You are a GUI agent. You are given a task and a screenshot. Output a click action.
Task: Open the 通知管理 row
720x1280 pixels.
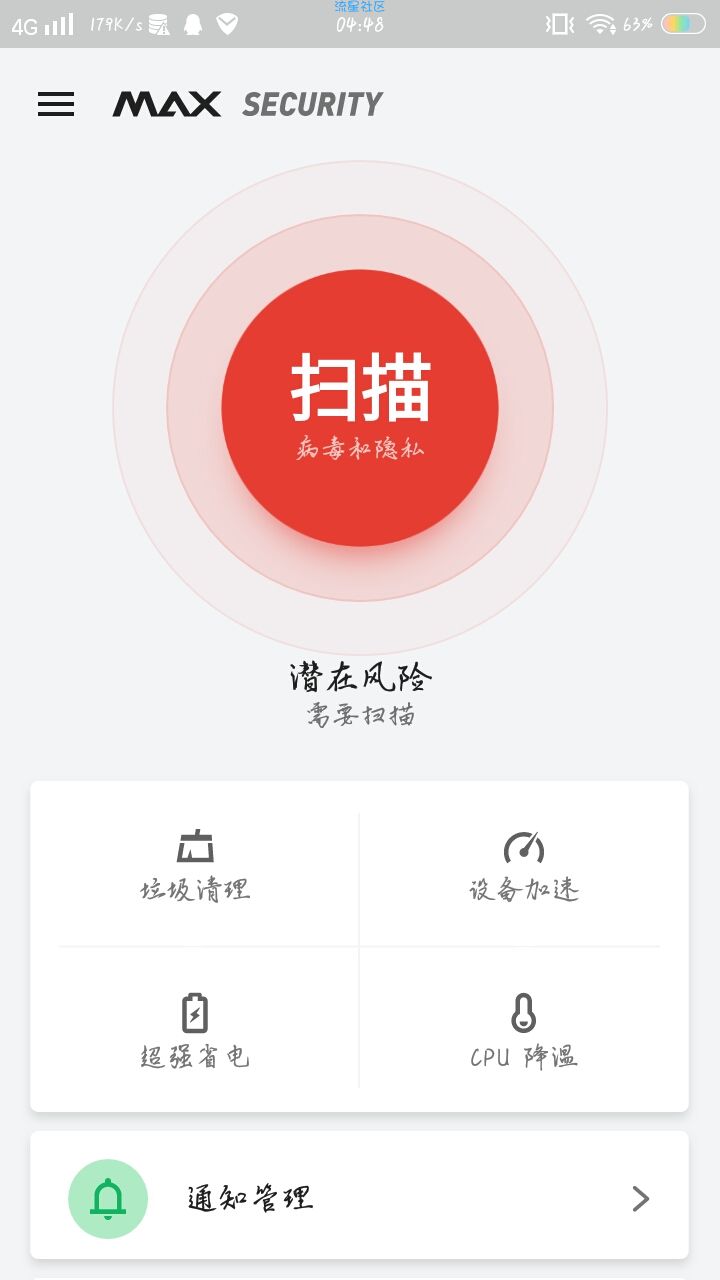pos(360,1195)
